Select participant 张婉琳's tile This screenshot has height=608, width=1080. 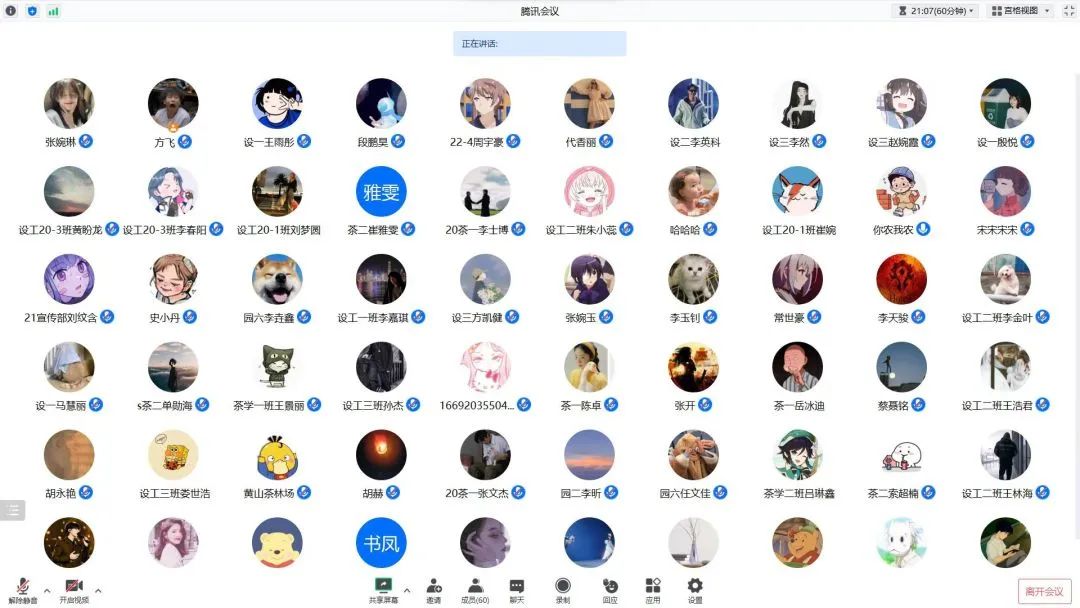[69, 103]
